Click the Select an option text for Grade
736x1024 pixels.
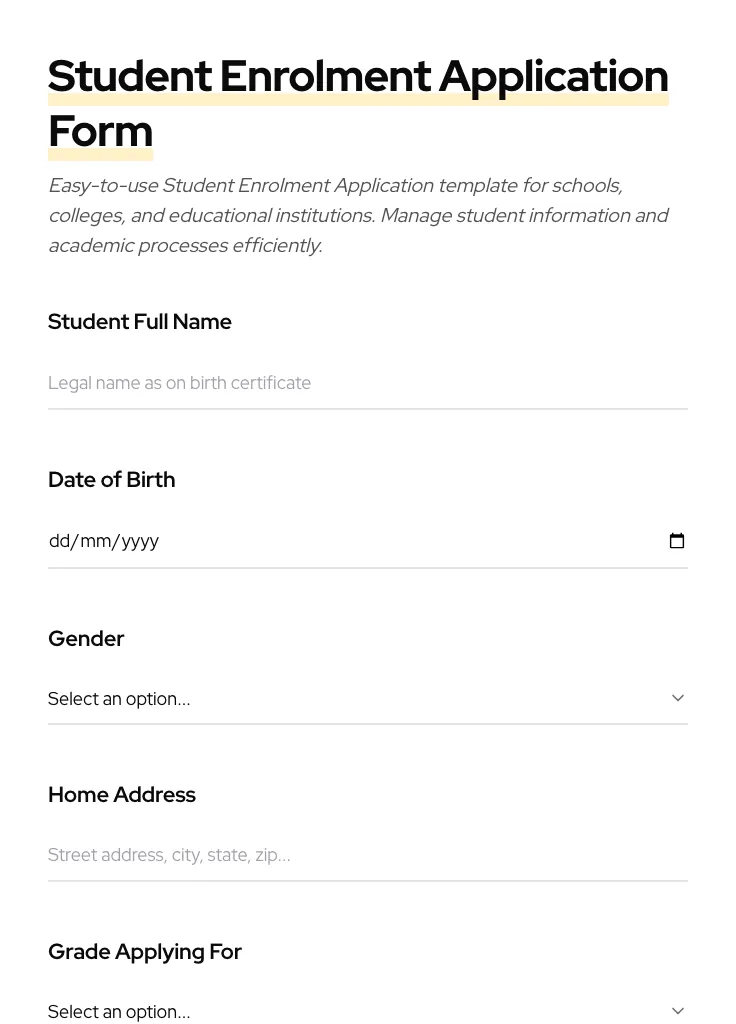pos(119,1011)
